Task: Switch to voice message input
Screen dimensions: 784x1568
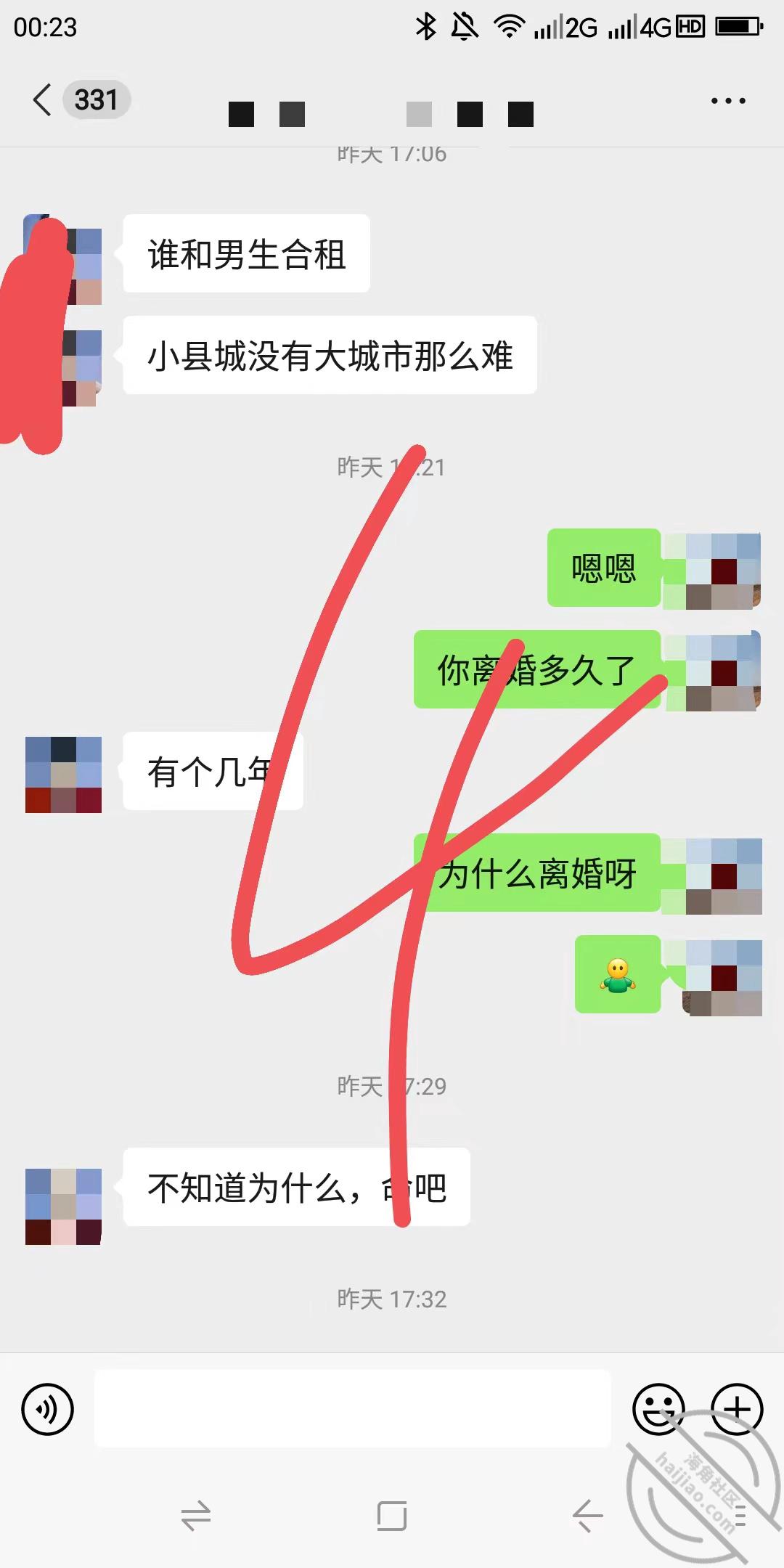Action: pos(48,1410)
